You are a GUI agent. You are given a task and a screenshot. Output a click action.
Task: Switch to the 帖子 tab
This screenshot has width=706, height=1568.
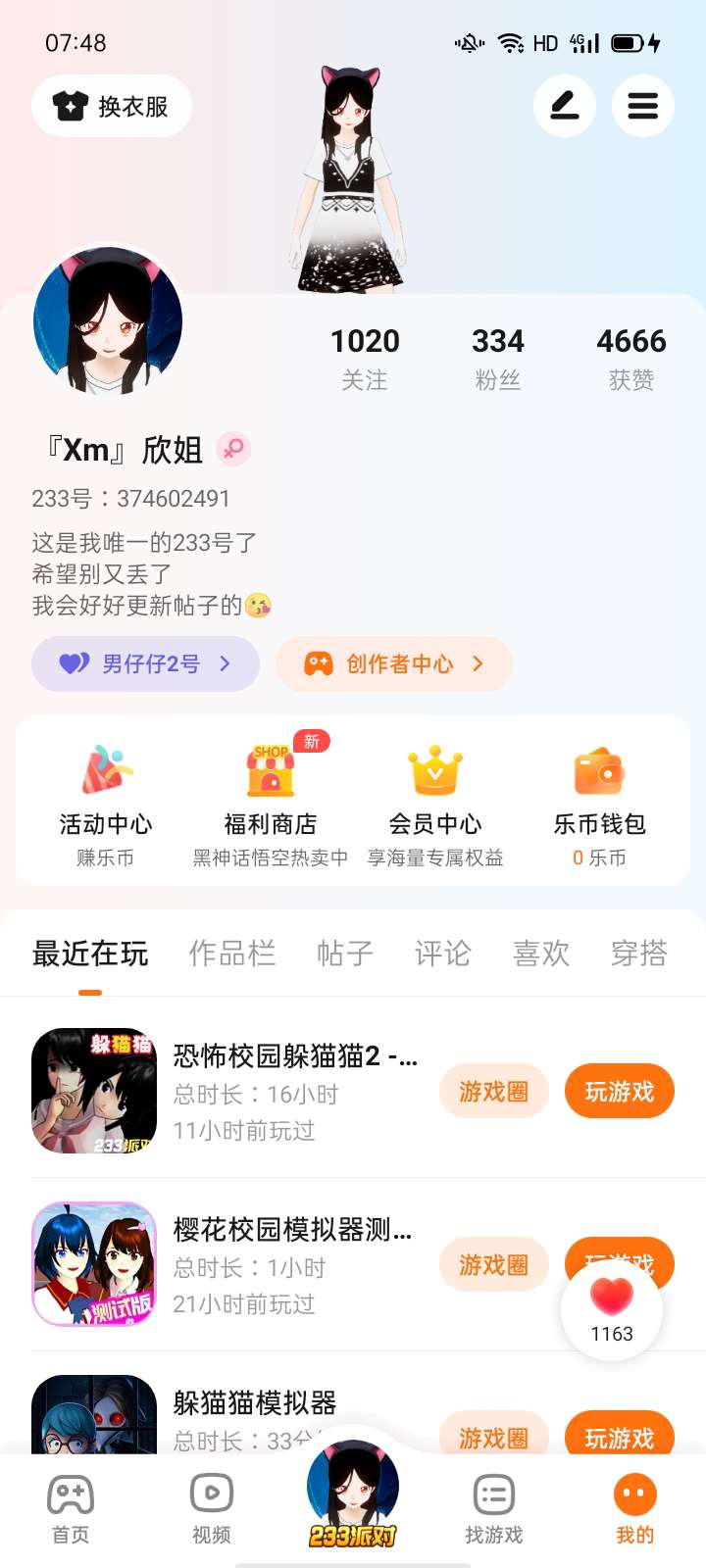345,953
